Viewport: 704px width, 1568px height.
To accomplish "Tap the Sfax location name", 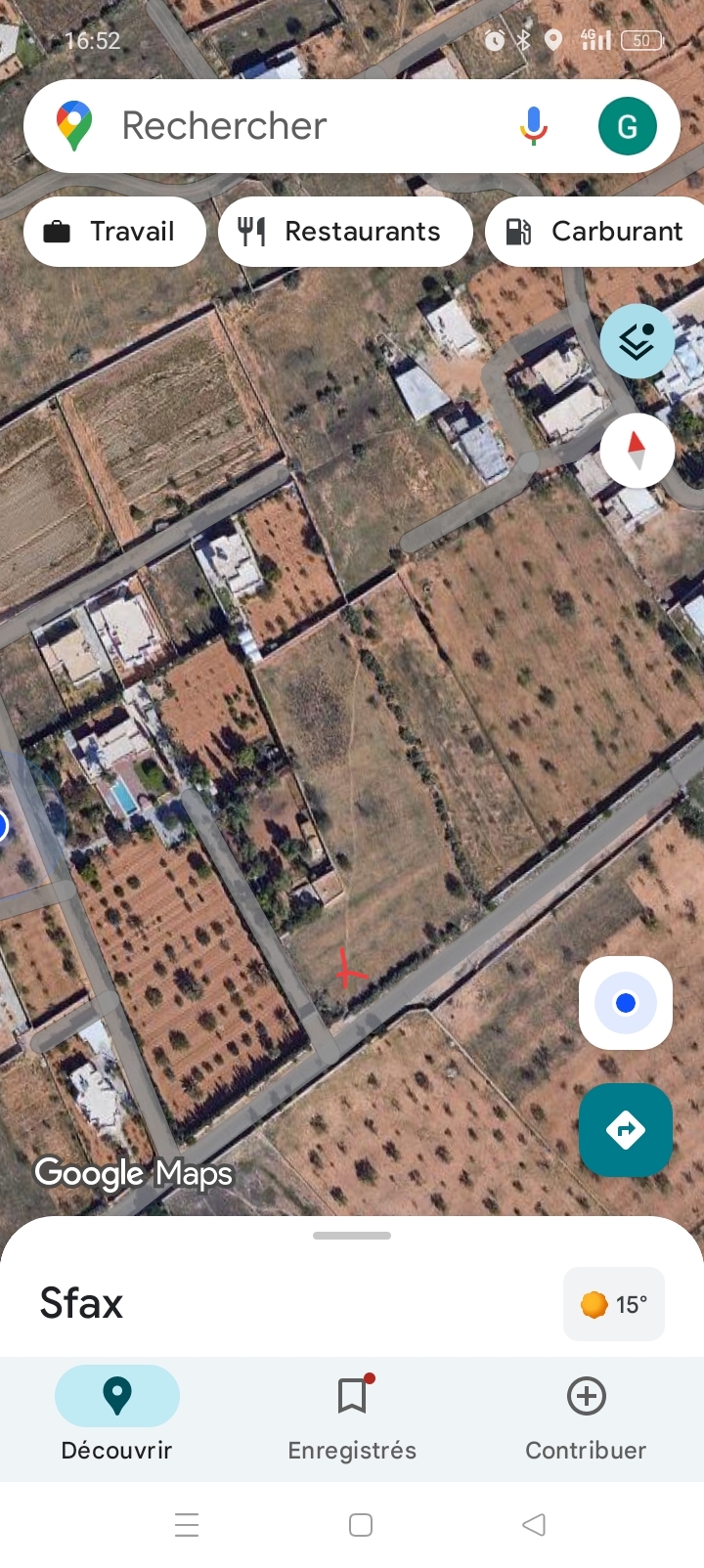I will tap(81, 1303).
